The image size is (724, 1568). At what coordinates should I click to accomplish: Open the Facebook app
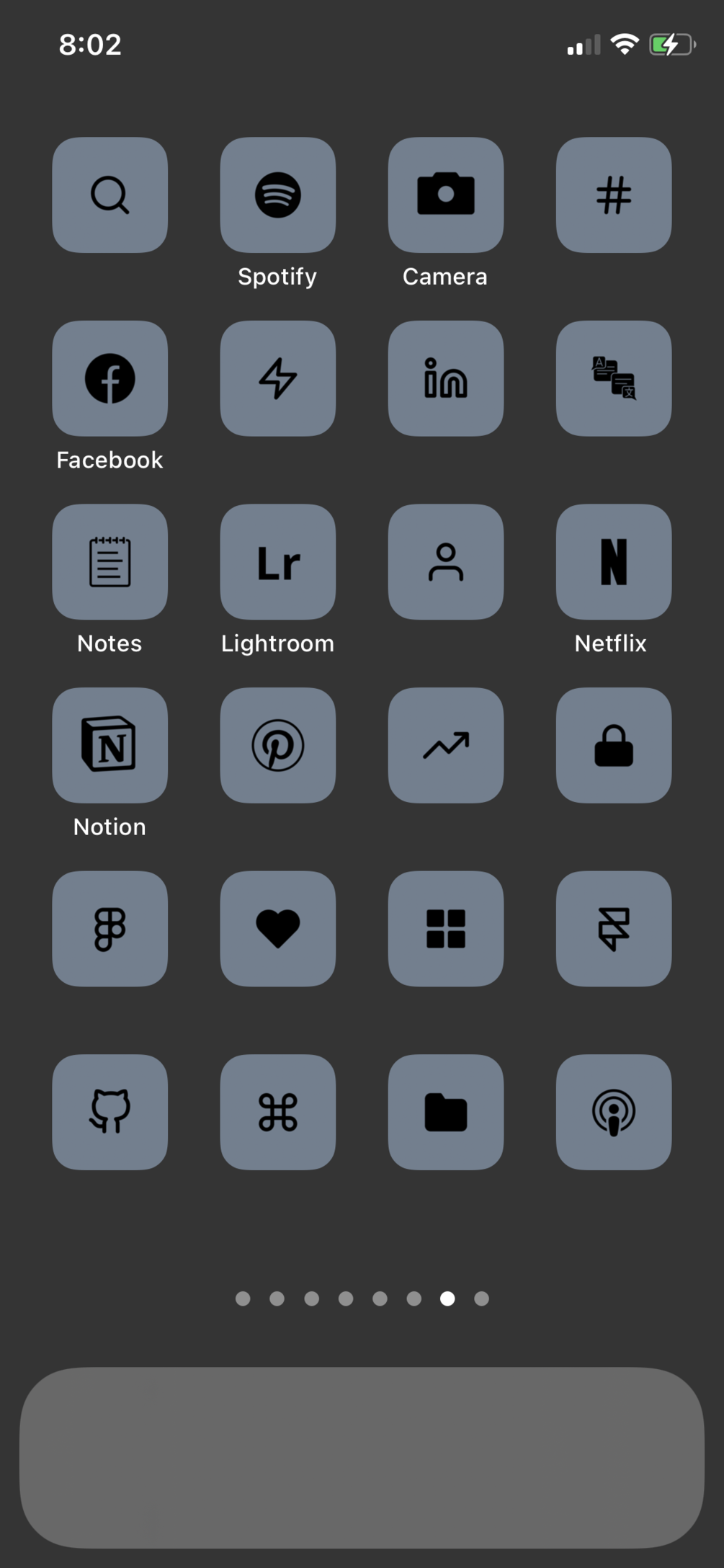[x=110, y=378]
